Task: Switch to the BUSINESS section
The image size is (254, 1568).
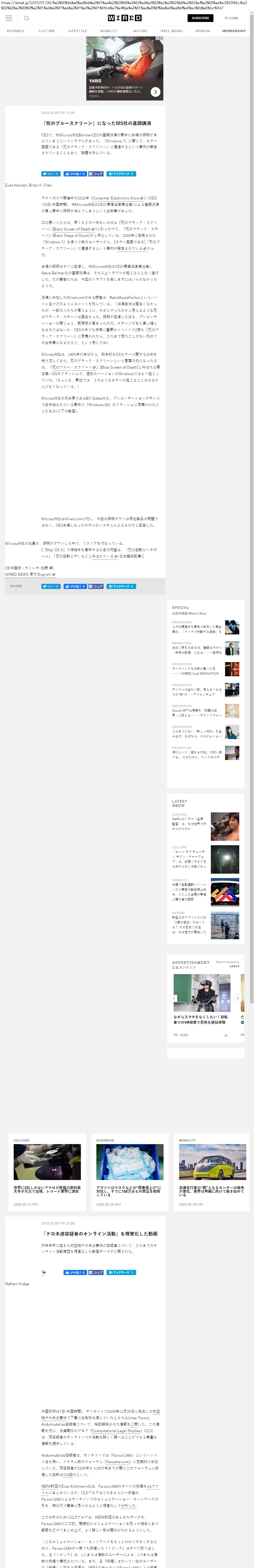Action: [15, 31]
